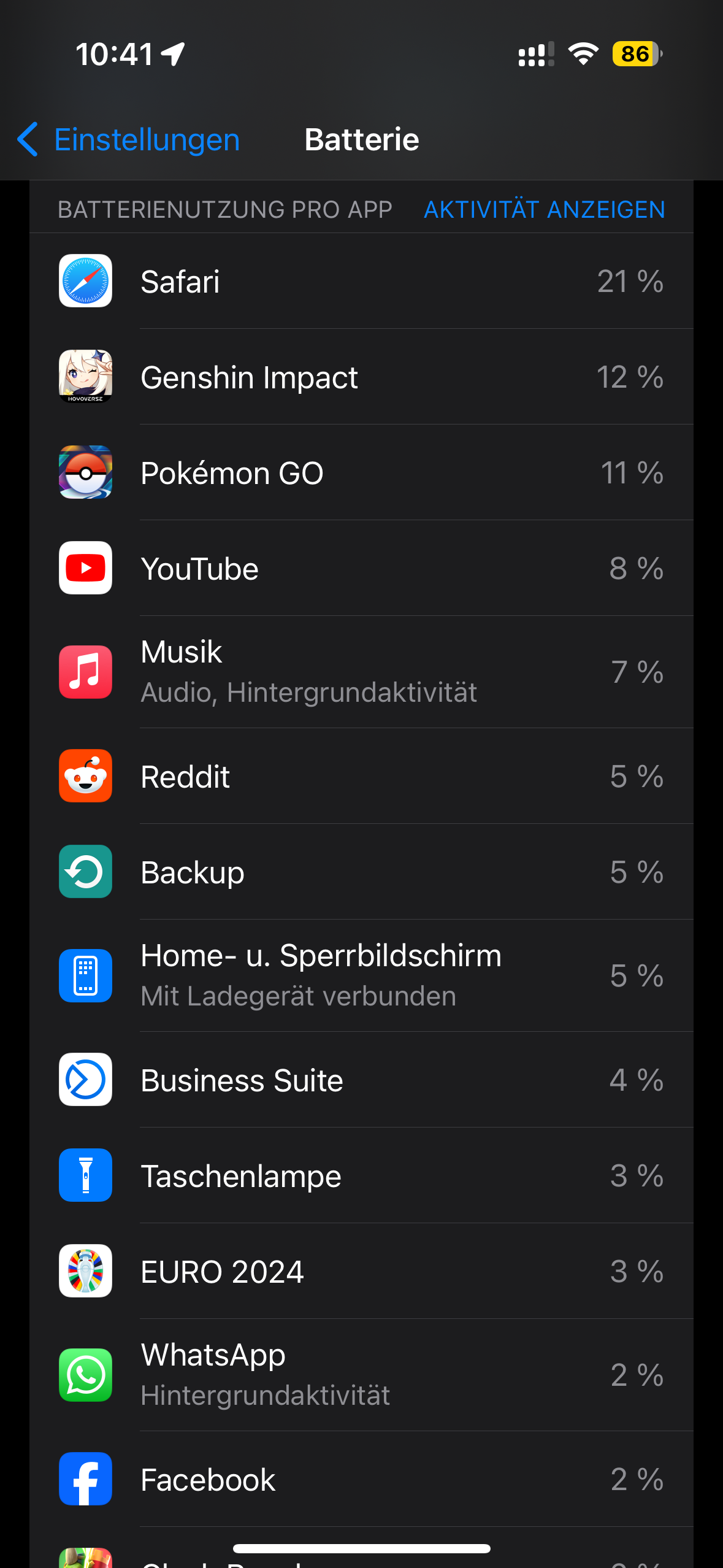
Task: Select the Reddit row
Action: [x=361, y=777]
